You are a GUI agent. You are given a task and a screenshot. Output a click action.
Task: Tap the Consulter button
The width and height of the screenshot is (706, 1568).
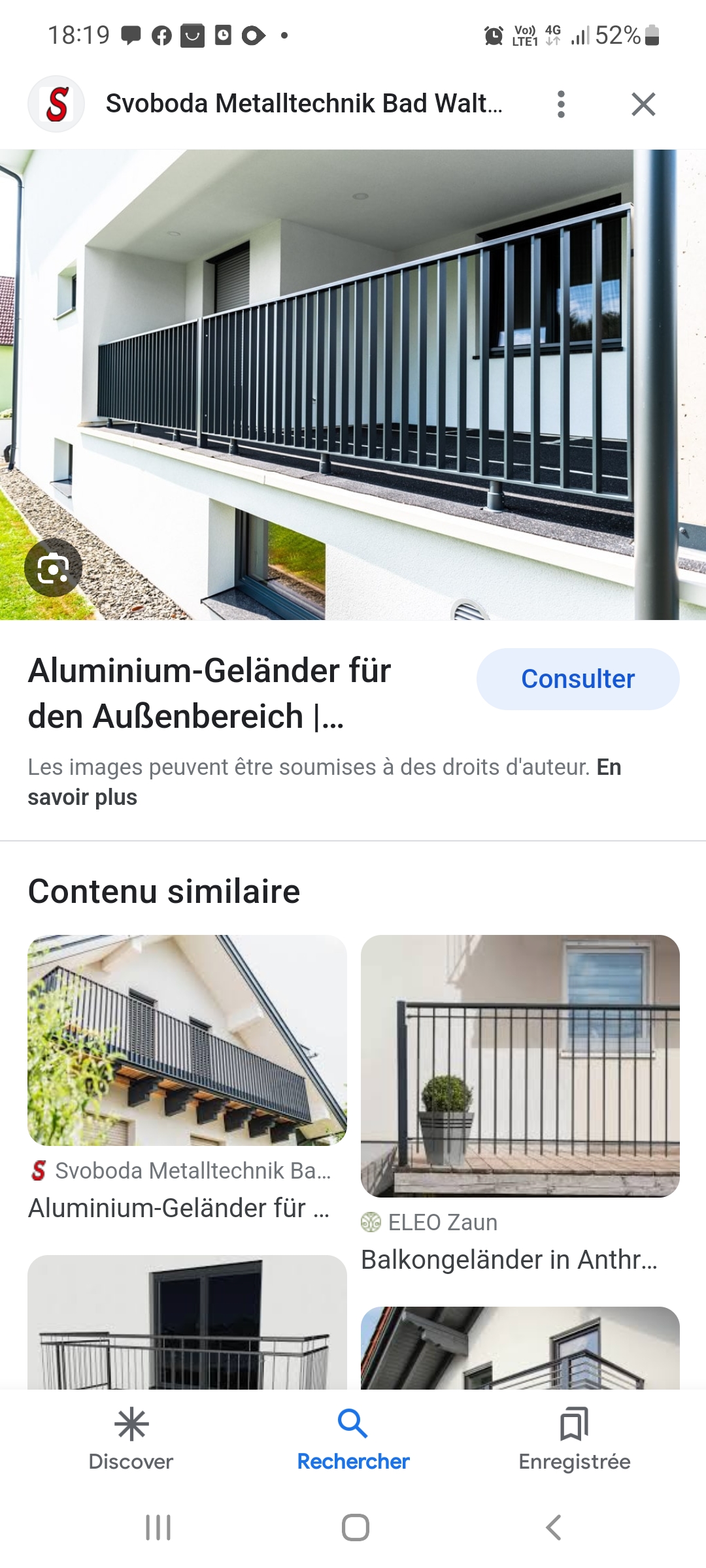pos(577,679)
